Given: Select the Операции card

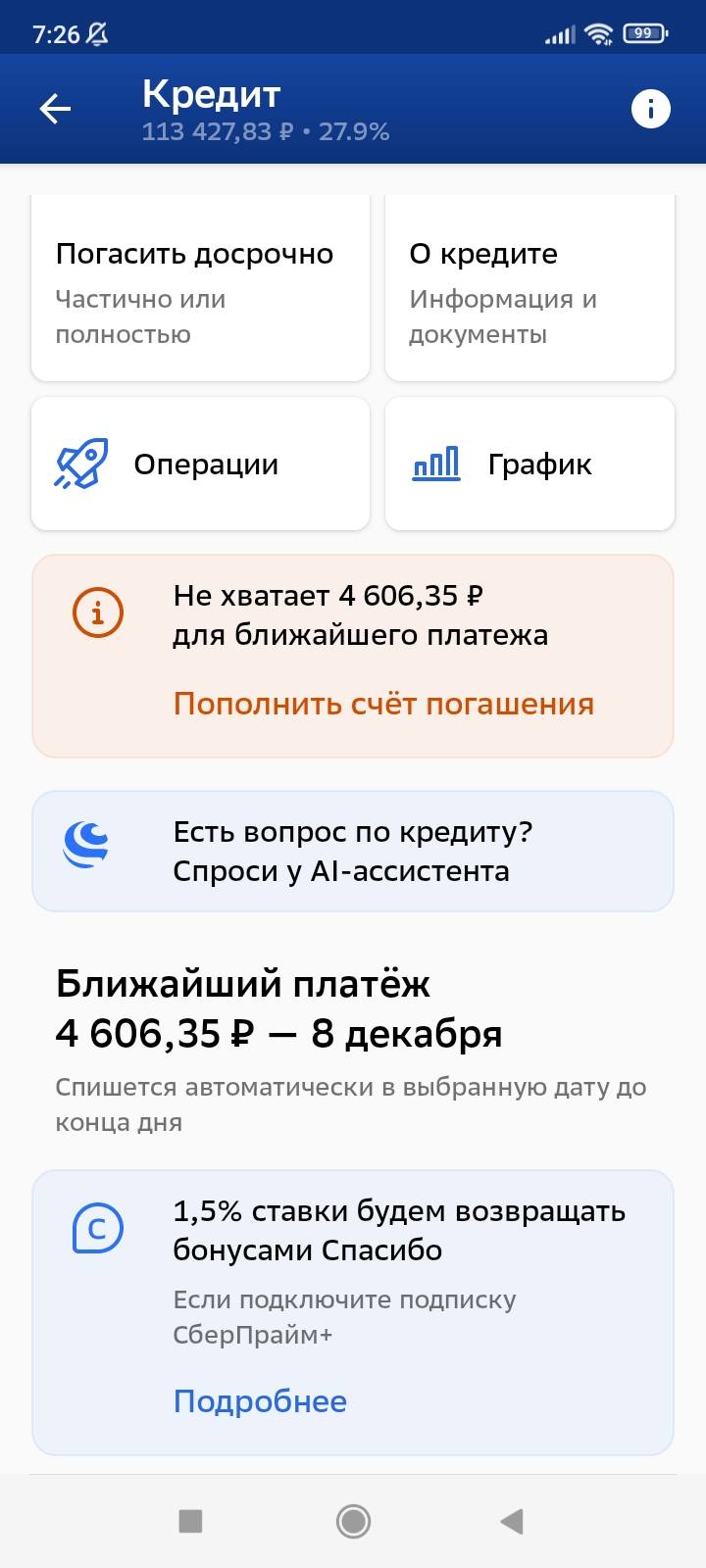Looking at the screenshot, I should tap(200, 463).
